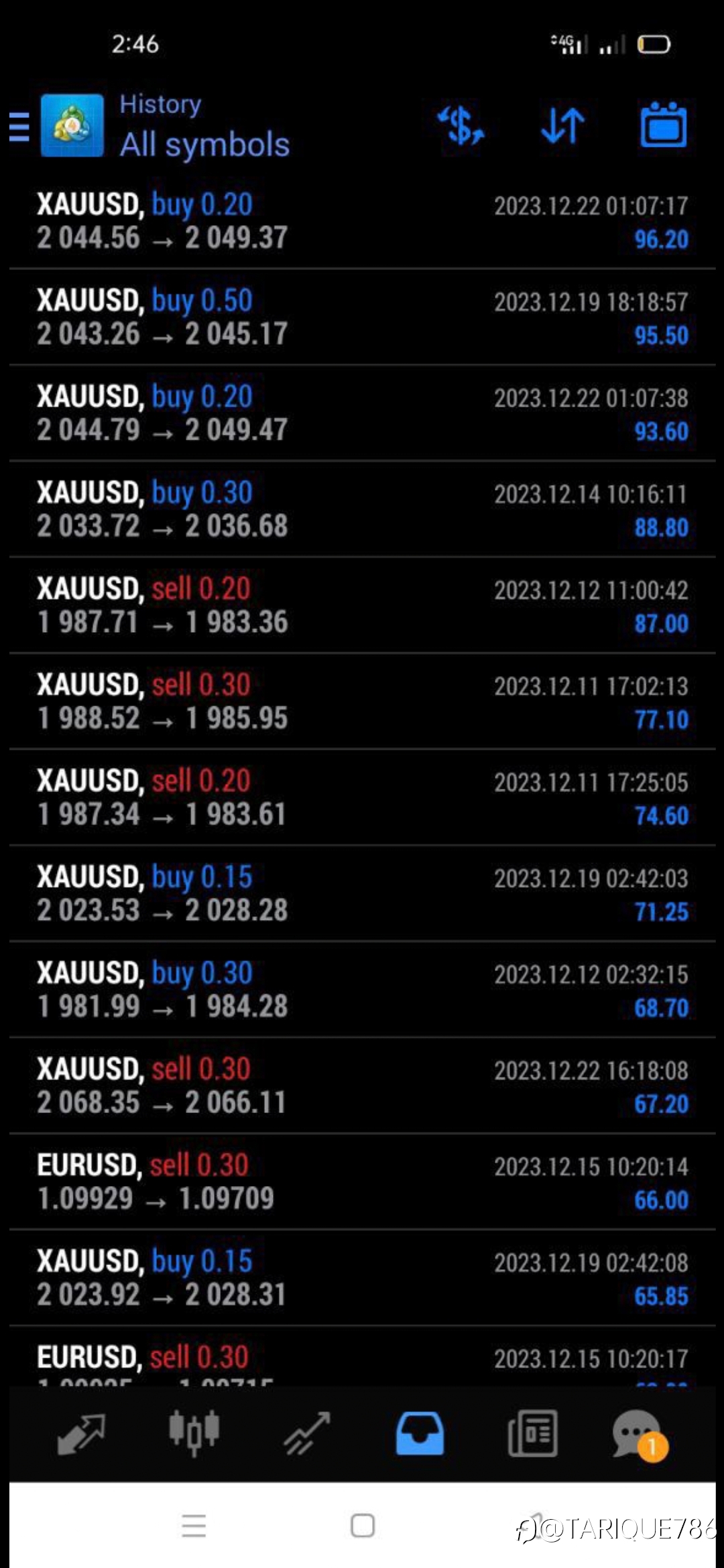
Task: Go to the system home screen
Action: click(x=363, y=1526)
